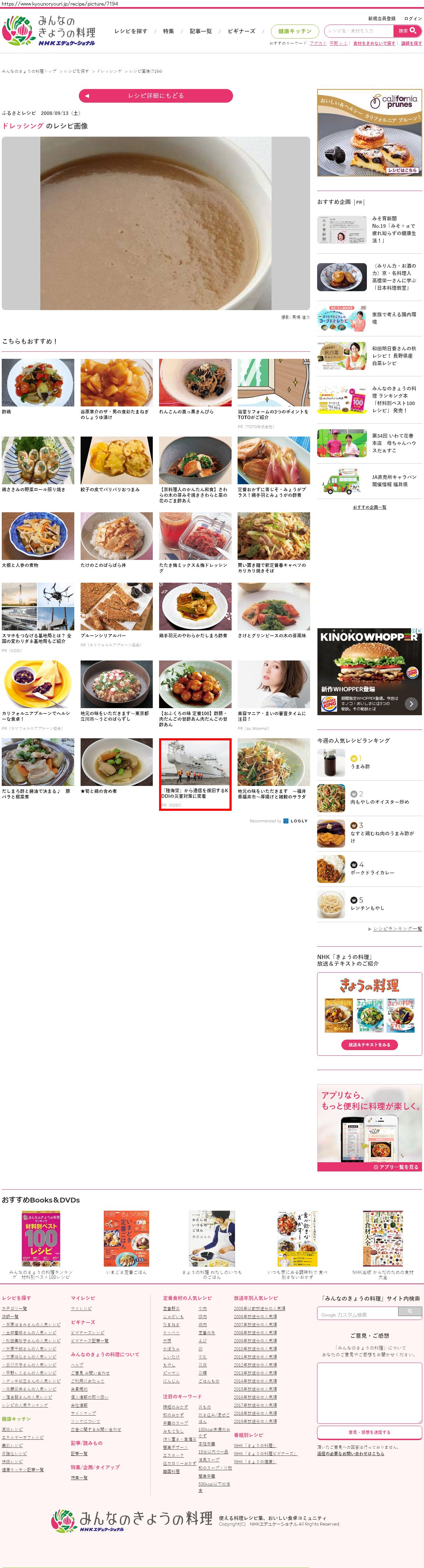Open the California prunes ad banner
Screen dimensions: 424x1568
pyautogui.click(x=369, y=133)
